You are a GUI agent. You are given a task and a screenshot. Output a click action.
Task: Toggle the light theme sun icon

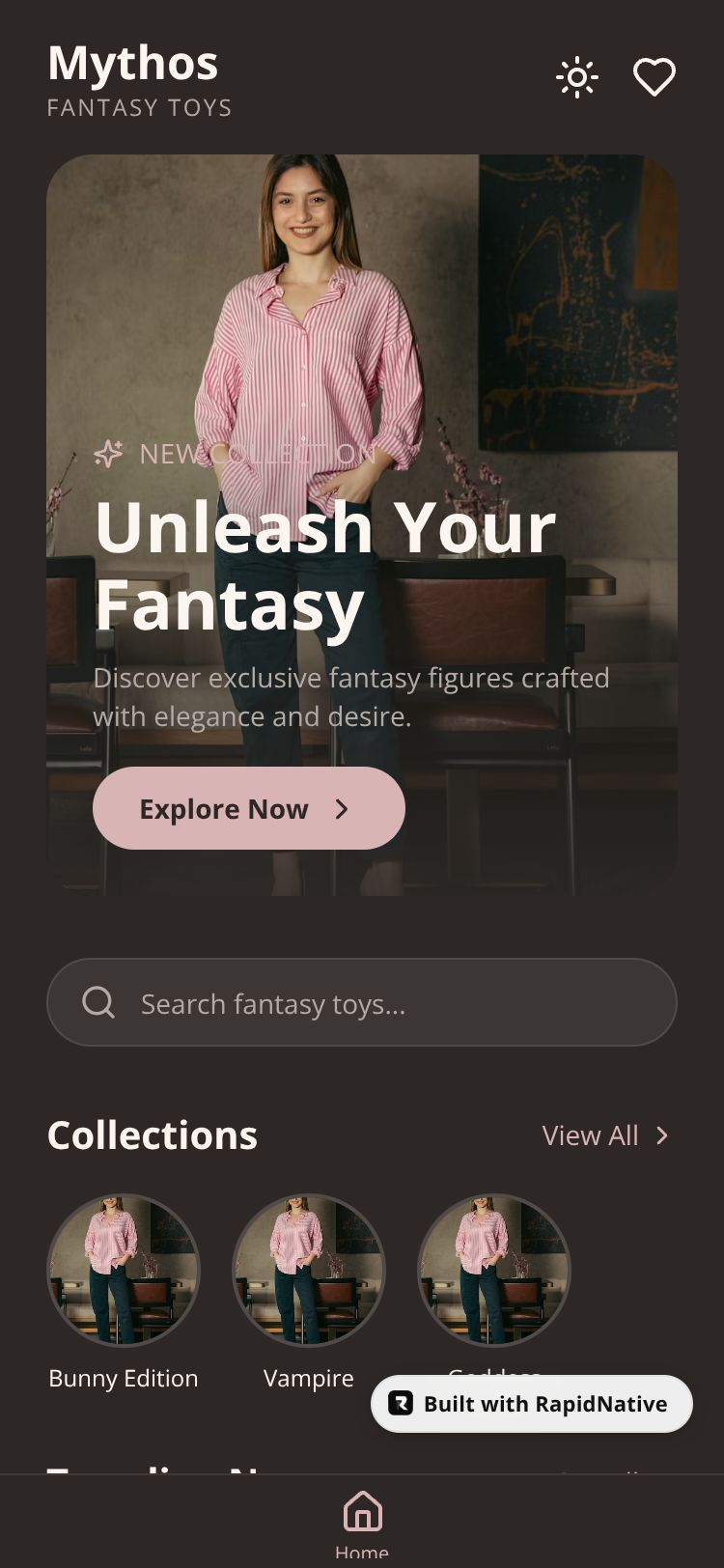click(x=577, y=77)
